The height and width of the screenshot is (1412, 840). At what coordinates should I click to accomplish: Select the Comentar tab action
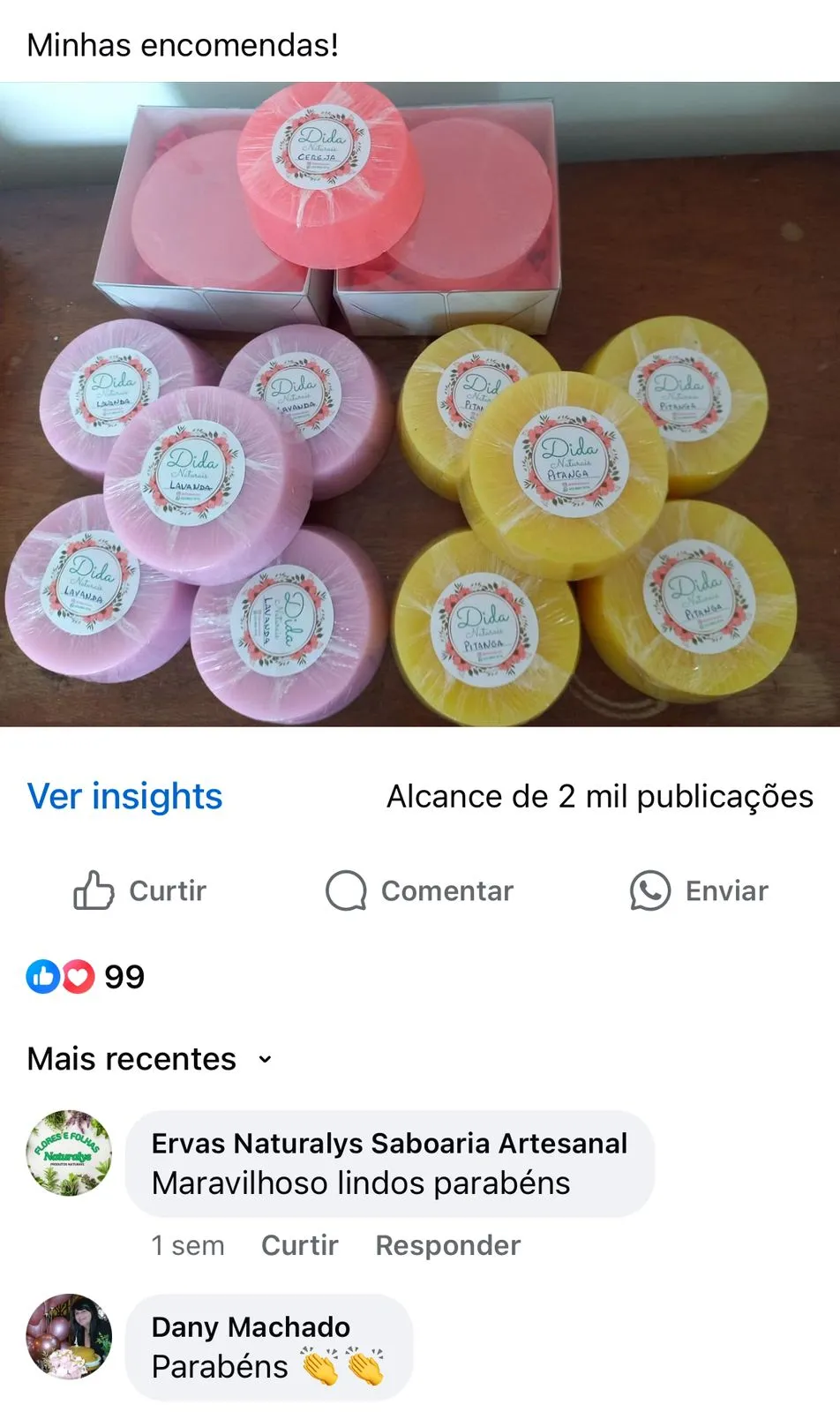click(417, 890)
